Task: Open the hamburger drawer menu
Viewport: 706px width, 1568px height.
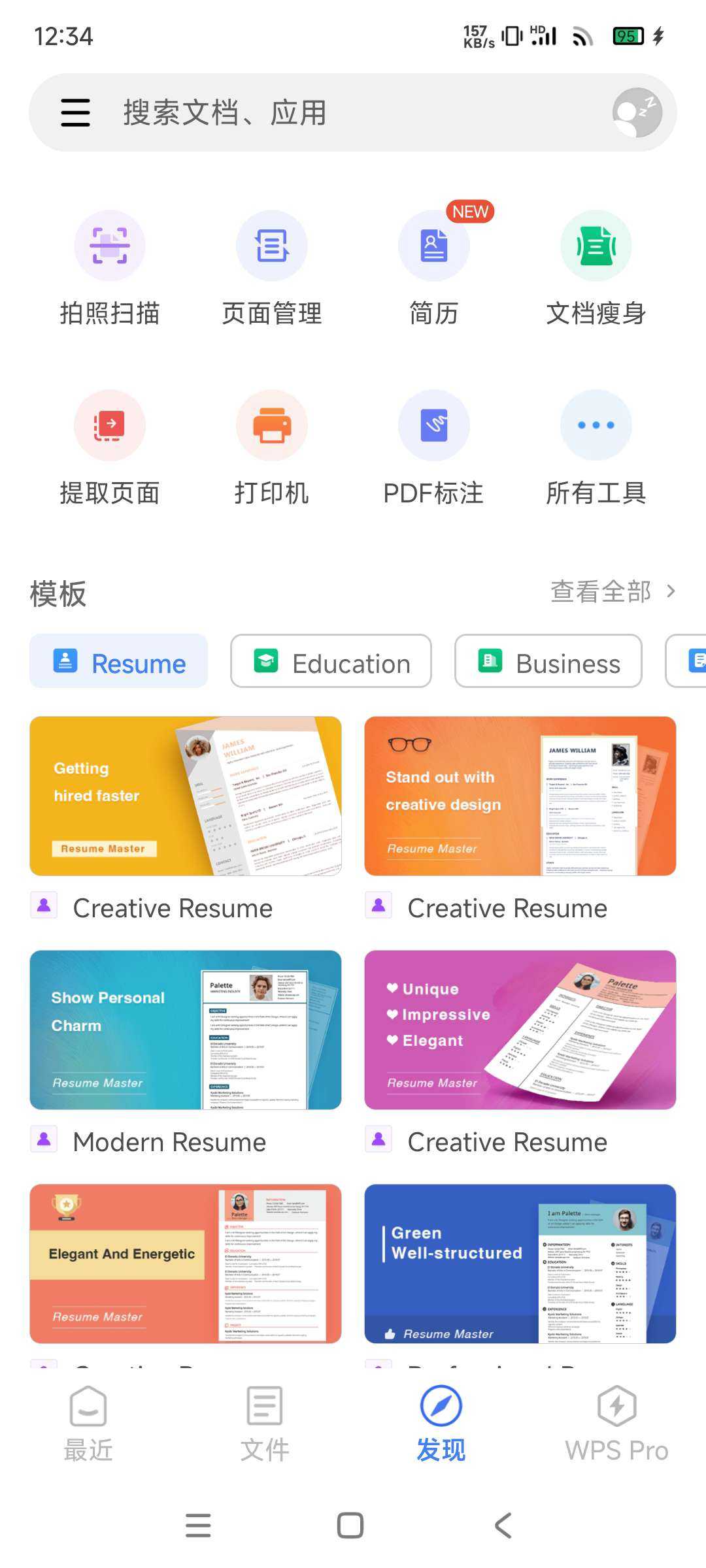Action: click(75, 113)
